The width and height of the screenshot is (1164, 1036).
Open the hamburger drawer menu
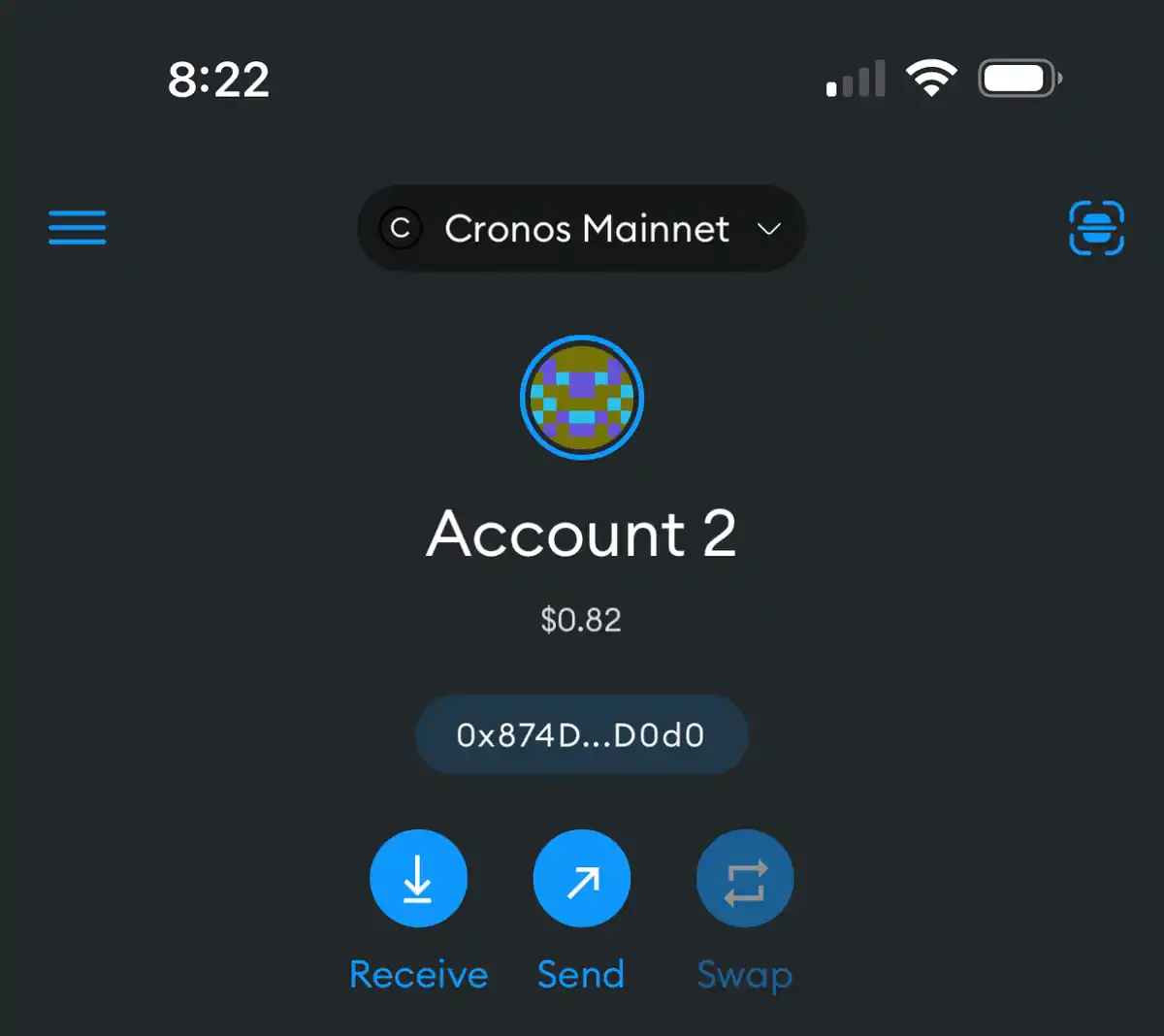(78, 228)
